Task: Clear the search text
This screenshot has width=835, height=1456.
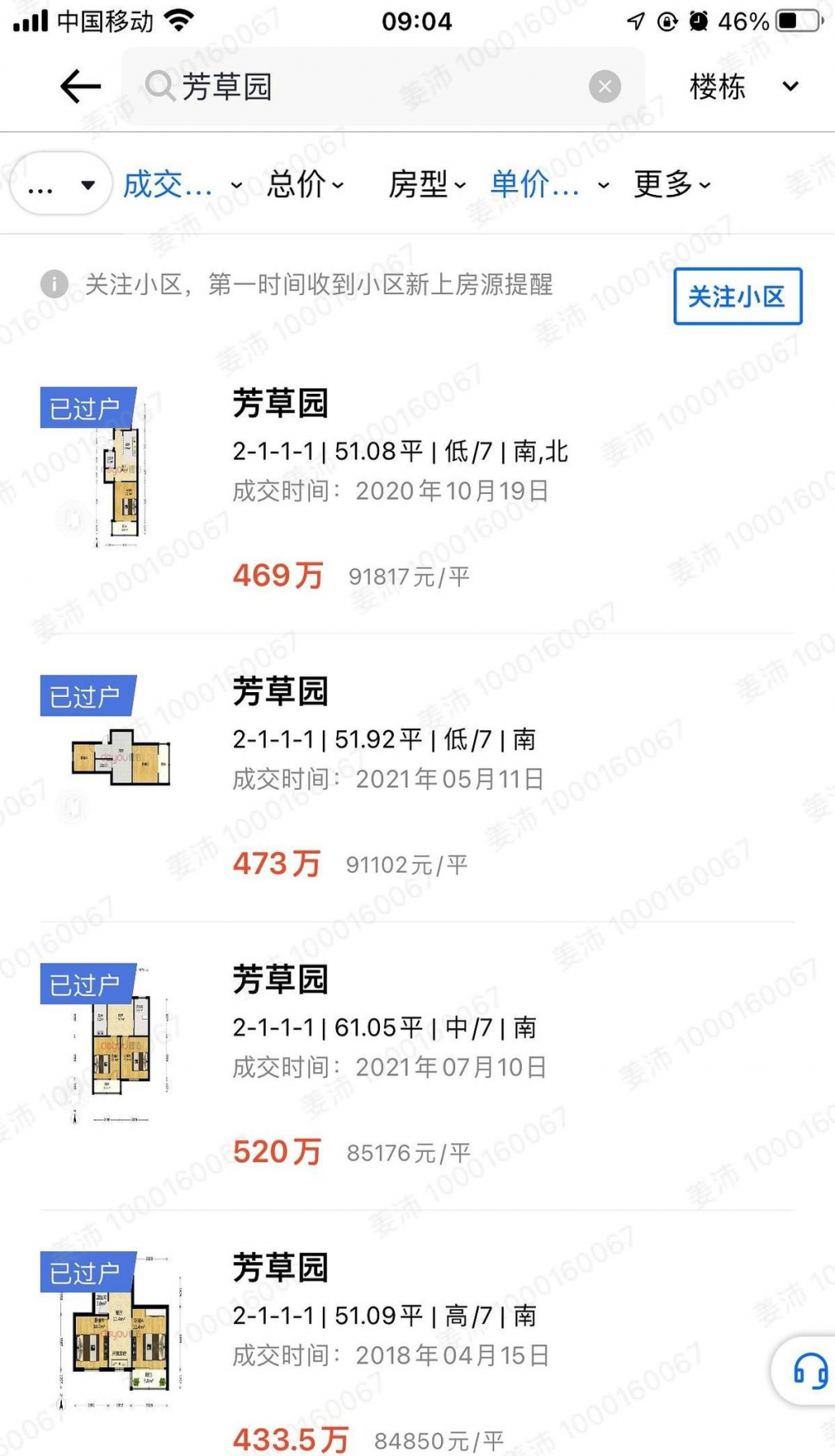Action: pyautogui.click(x=604, y=86)
